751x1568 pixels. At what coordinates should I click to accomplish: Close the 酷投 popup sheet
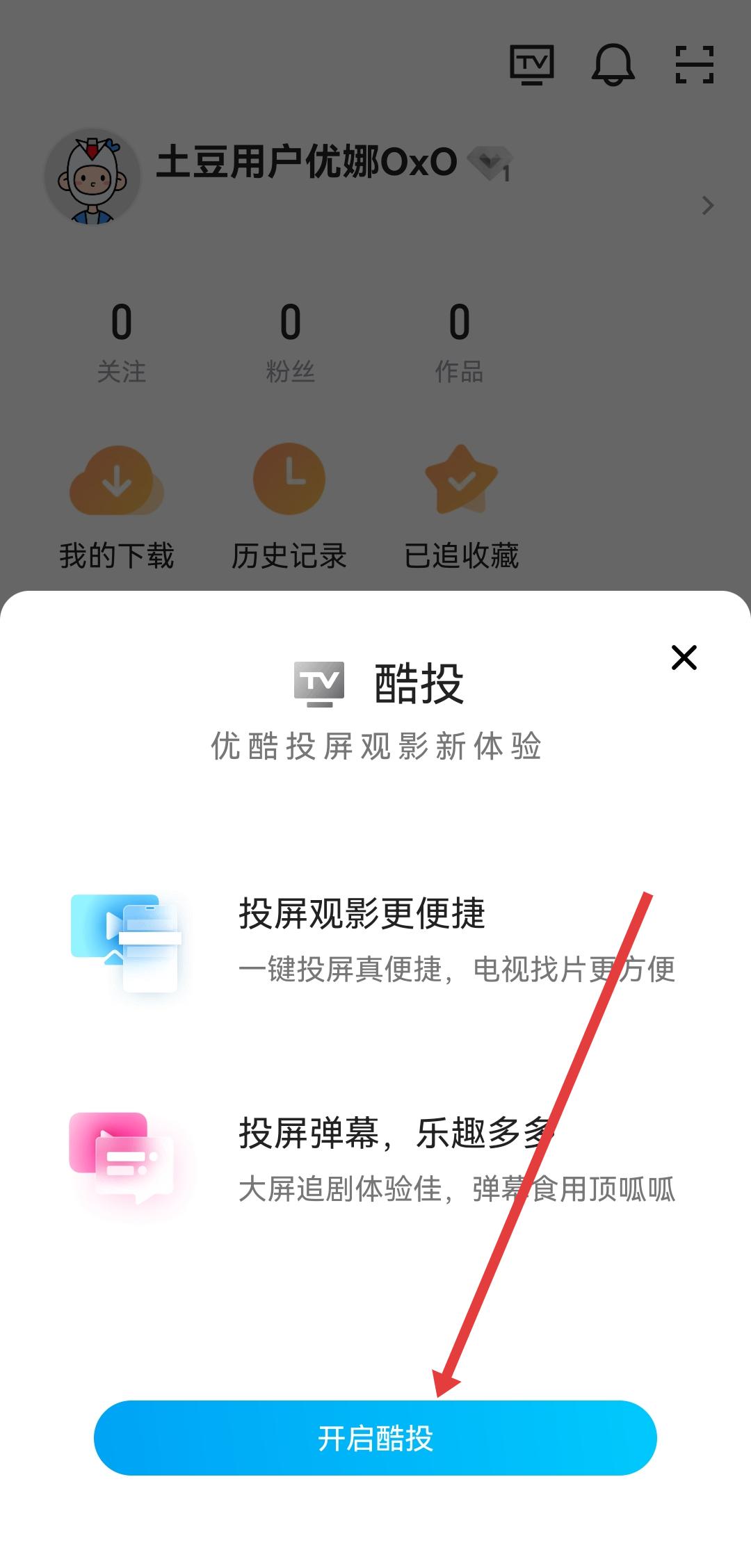tap(684, 658)
